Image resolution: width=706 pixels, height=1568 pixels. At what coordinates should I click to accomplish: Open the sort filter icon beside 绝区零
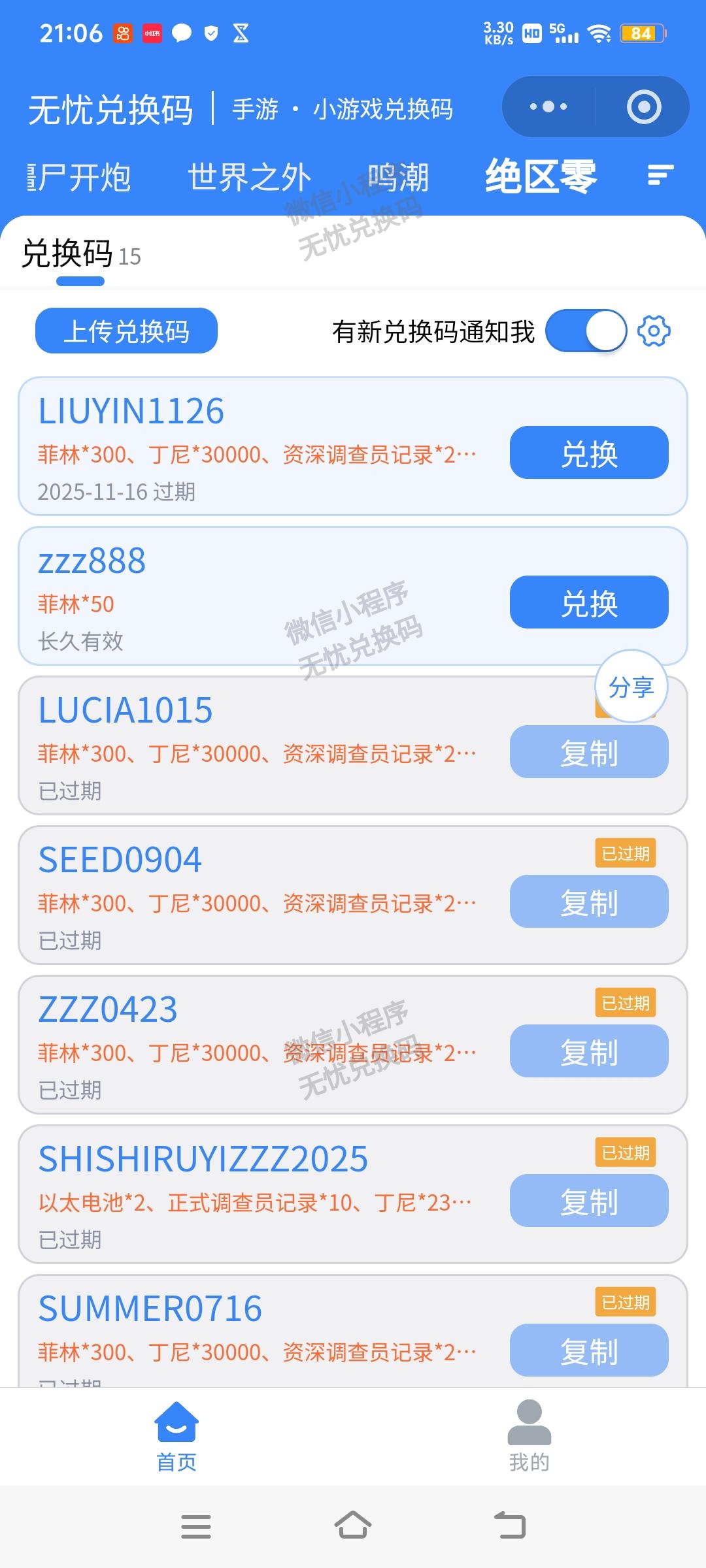(660, 176)
